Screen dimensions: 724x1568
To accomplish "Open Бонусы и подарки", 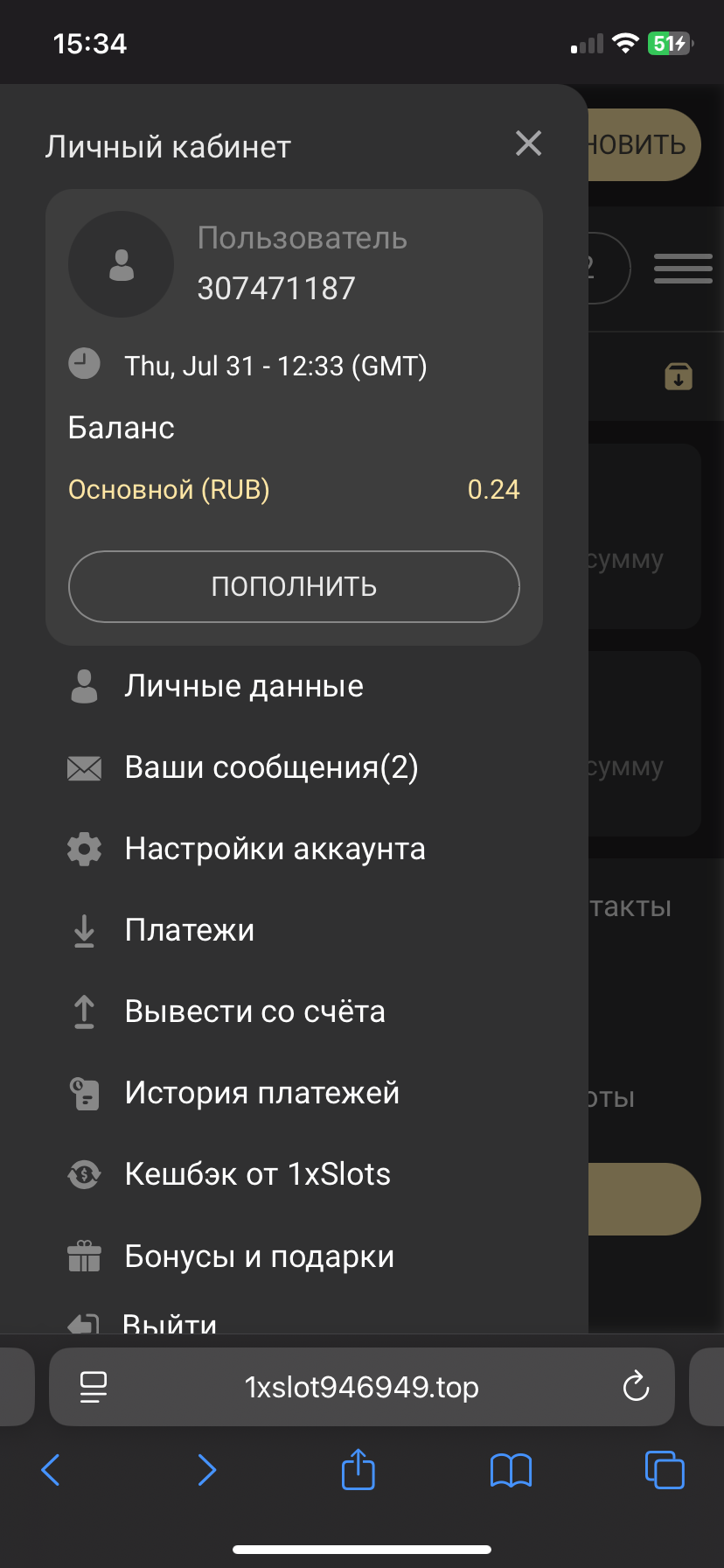I will tap(259, 1256).
